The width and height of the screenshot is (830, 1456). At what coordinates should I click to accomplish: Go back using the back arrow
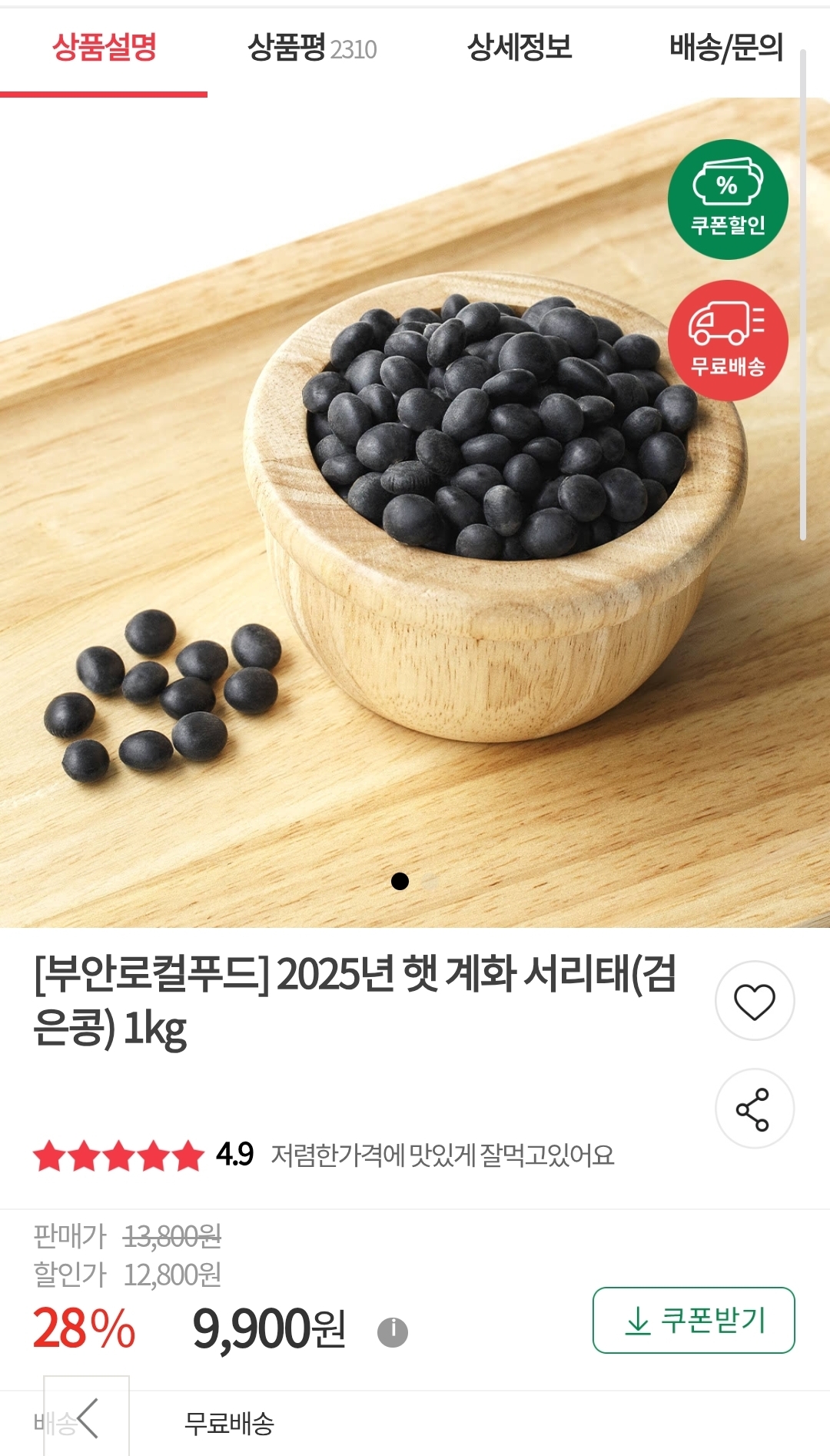pos(87,1418)
